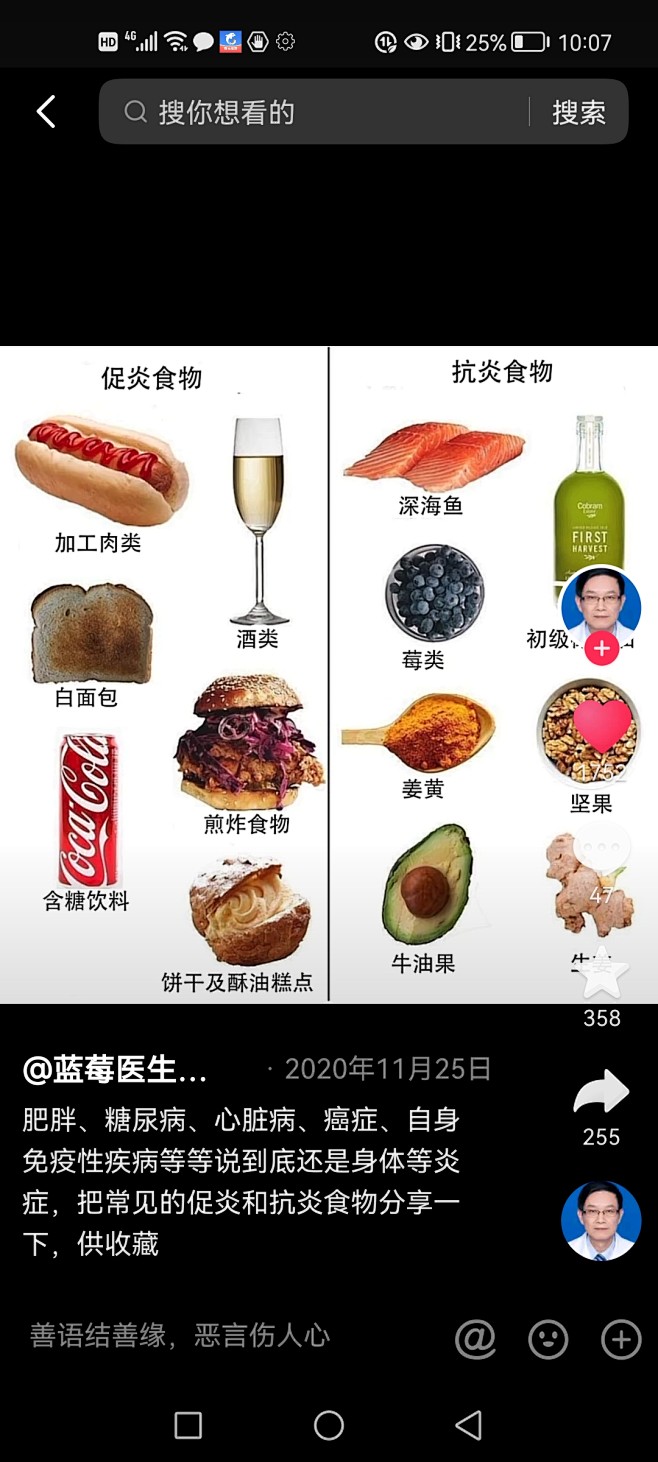Open recent apps via square button
Viewport: 658px width, 1462px height.
tap(188, 1425)
